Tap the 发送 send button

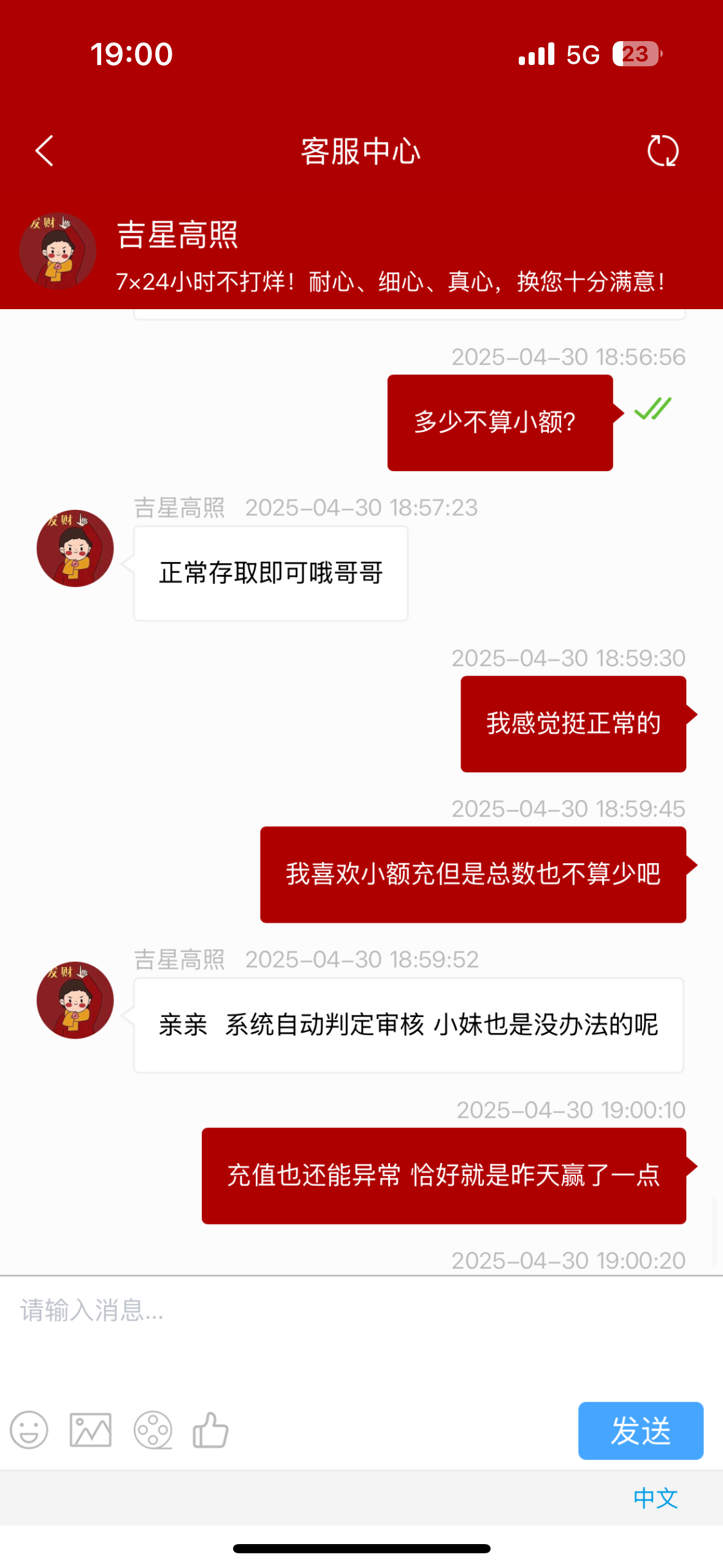click(x=640, y=1431)
